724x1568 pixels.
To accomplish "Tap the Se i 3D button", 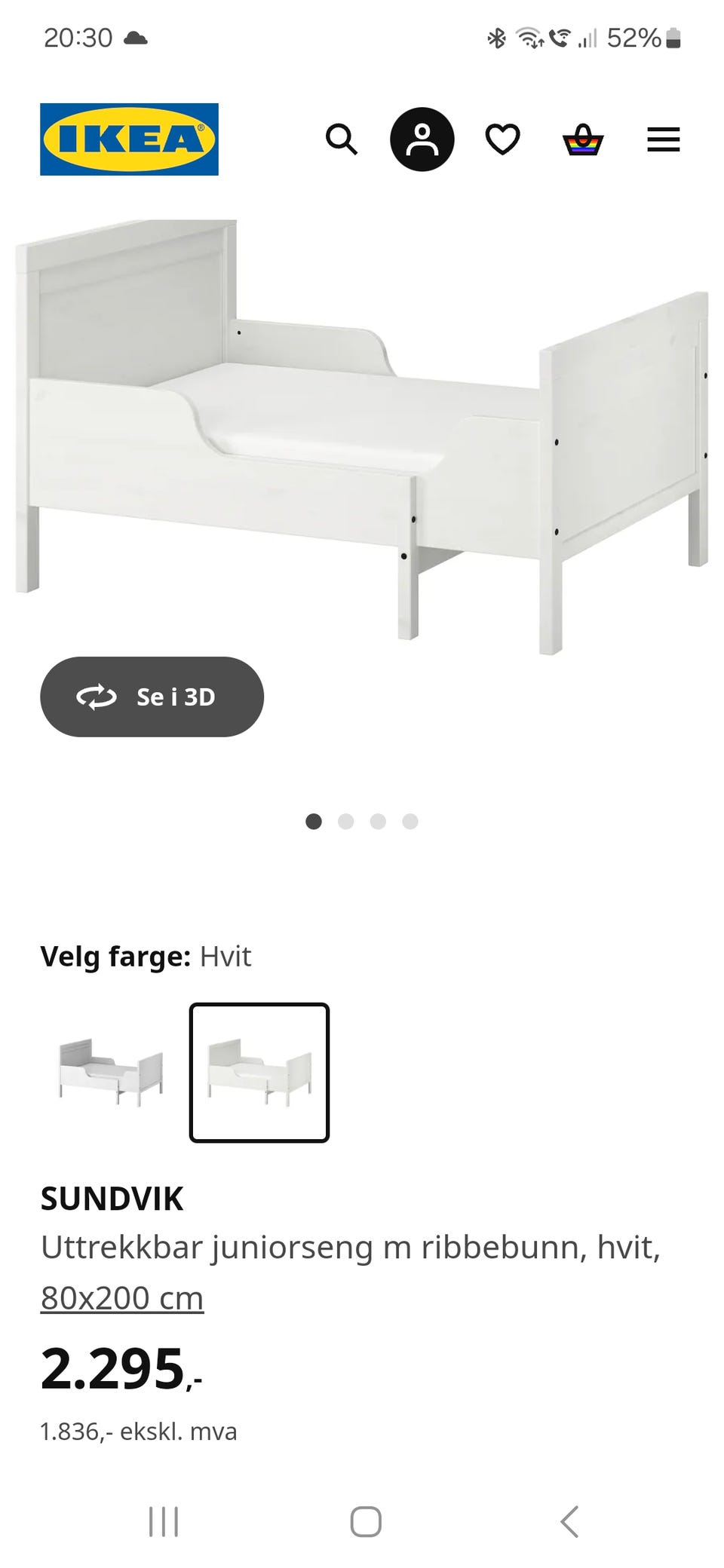I will (x=152, y=697).
